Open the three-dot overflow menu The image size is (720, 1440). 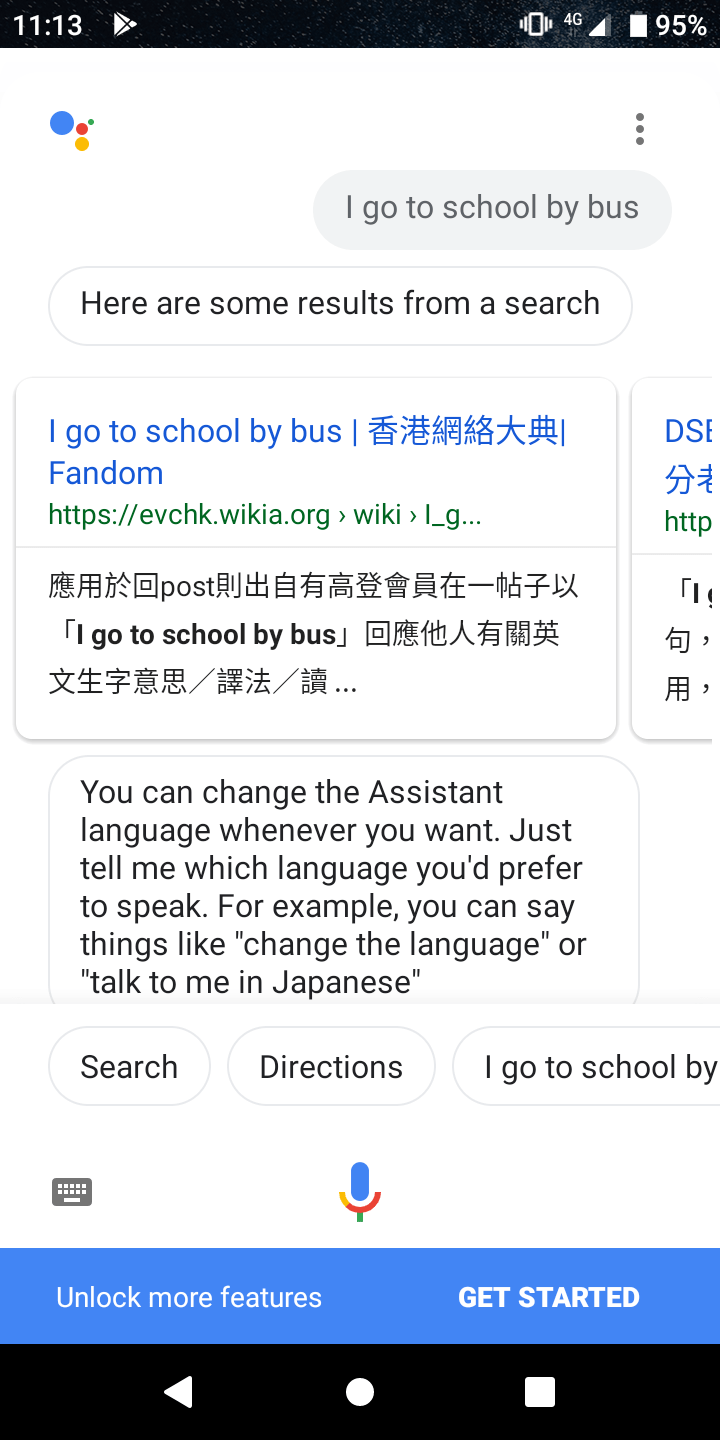pos(640,129)
